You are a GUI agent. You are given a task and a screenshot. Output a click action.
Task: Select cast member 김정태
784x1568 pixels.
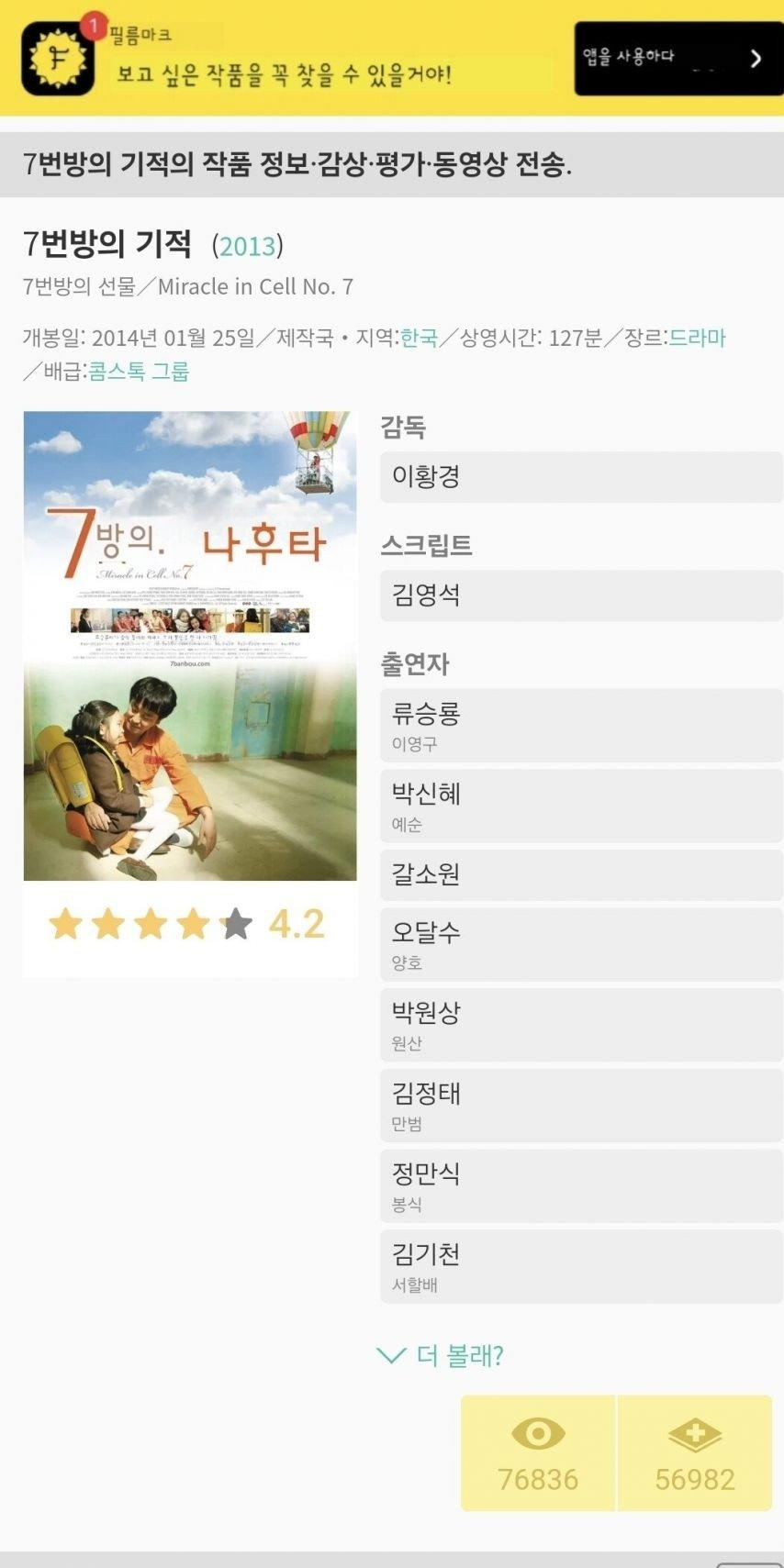tap(580, 1105)
